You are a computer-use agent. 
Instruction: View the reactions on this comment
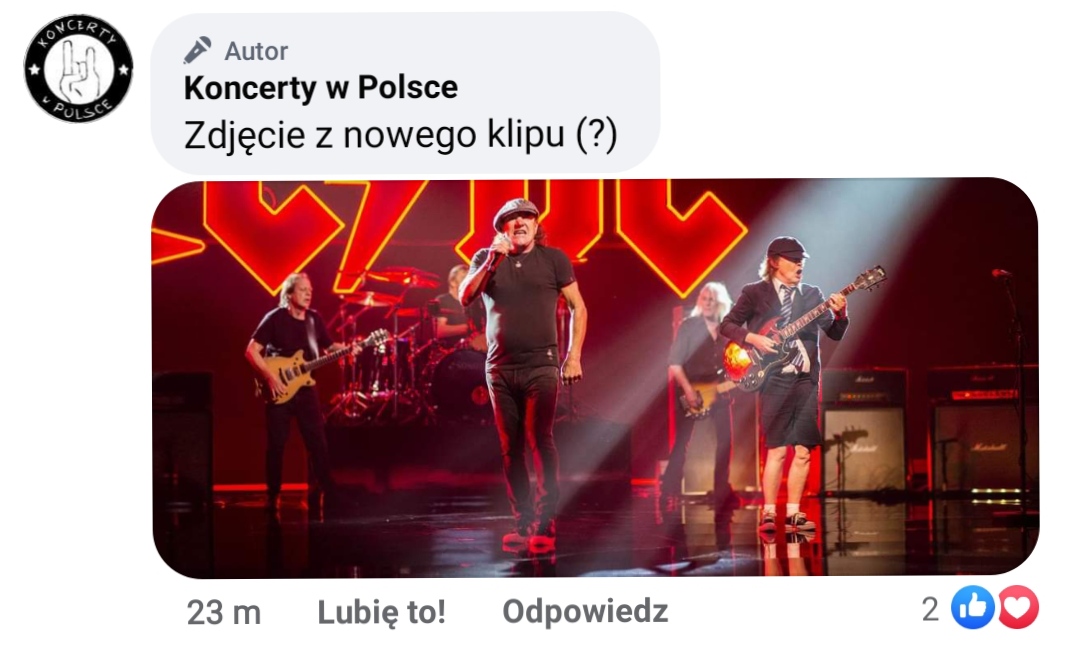(x=980, y=607)
